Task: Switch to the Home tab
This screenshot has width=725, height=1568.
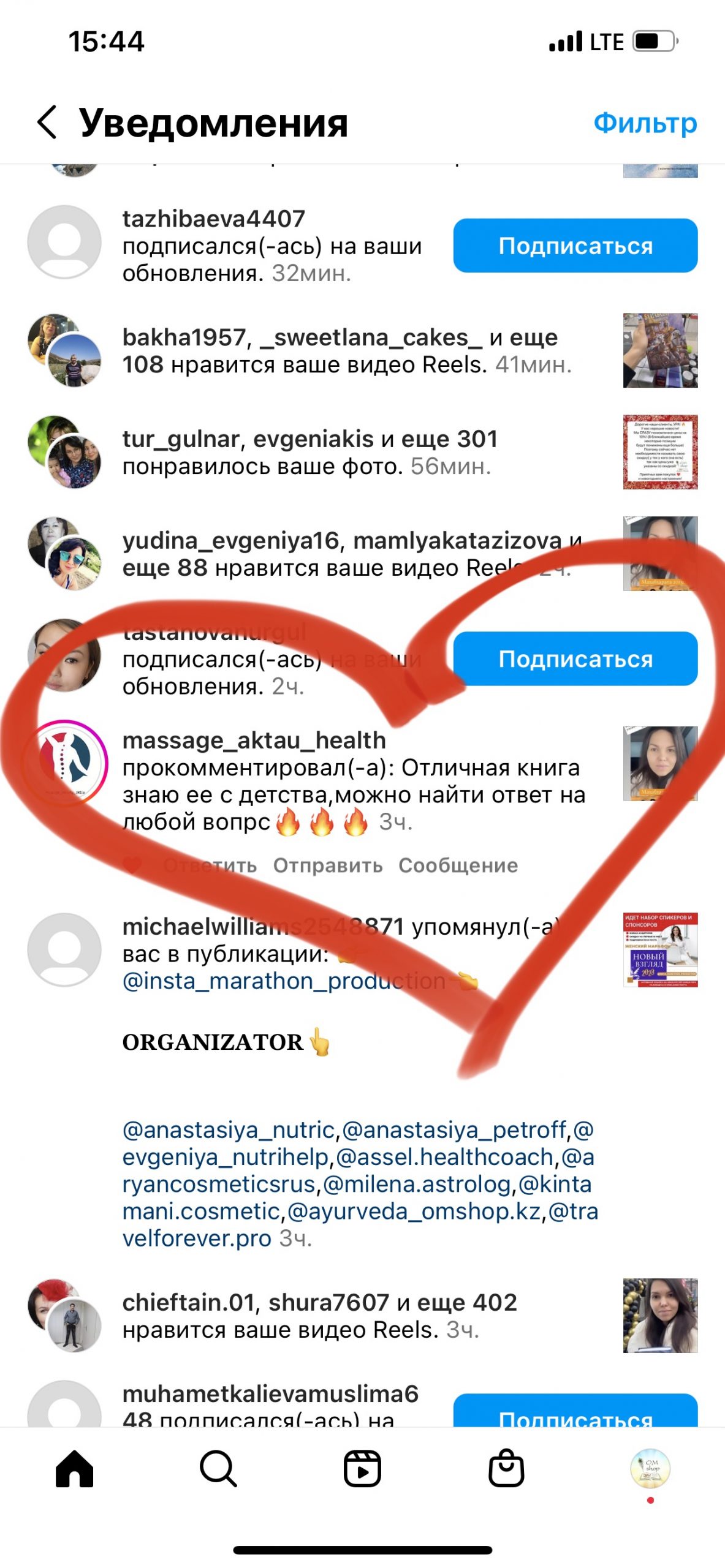Action: 74,1469
